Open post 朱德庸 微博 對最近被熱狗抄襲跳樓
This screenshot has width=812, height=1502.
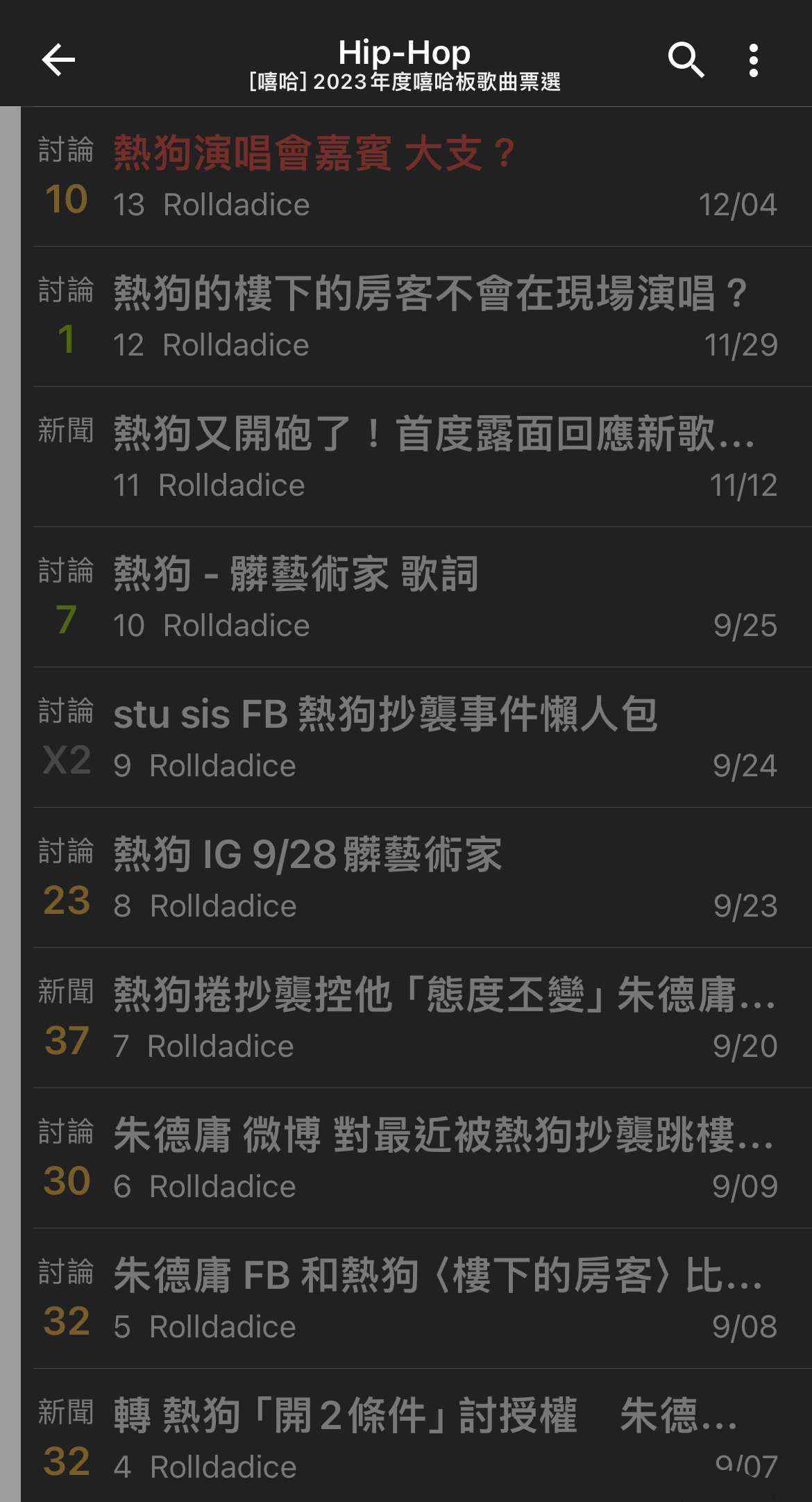416,1158
